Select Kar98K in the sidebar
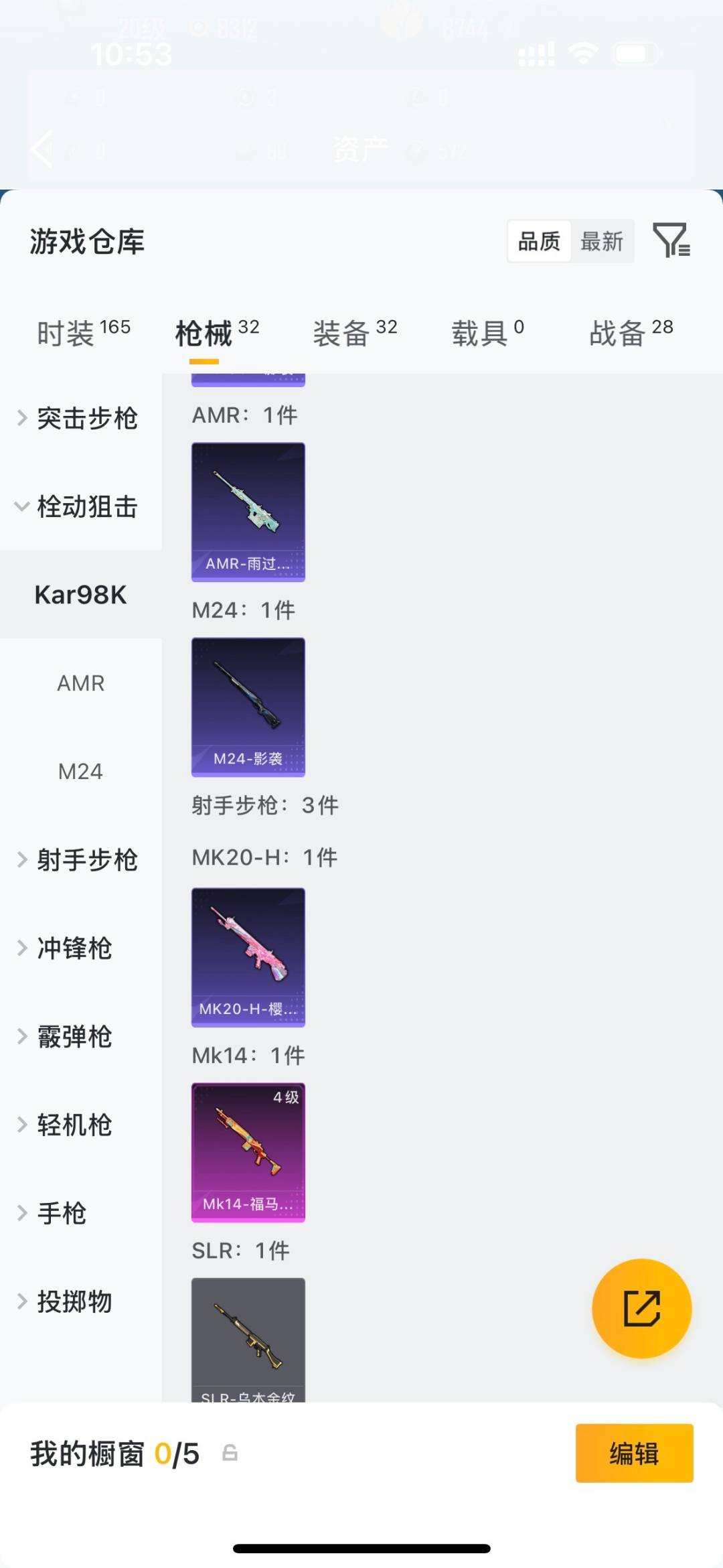 coord(81,595)
